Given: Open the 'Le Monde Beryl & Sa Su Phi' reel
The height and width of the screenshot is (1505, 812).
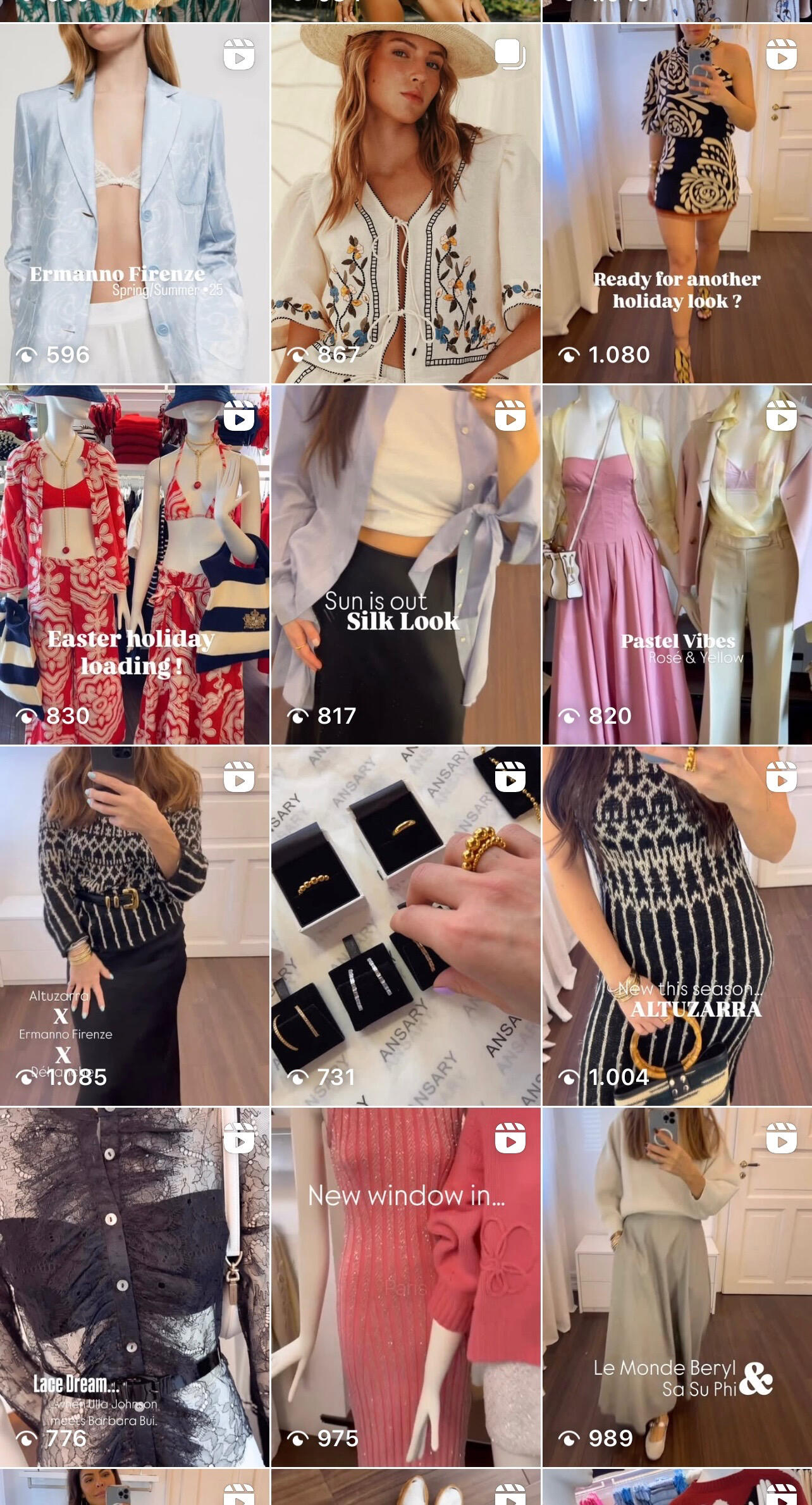Looking at the screenshot, I should (677, 1287).
